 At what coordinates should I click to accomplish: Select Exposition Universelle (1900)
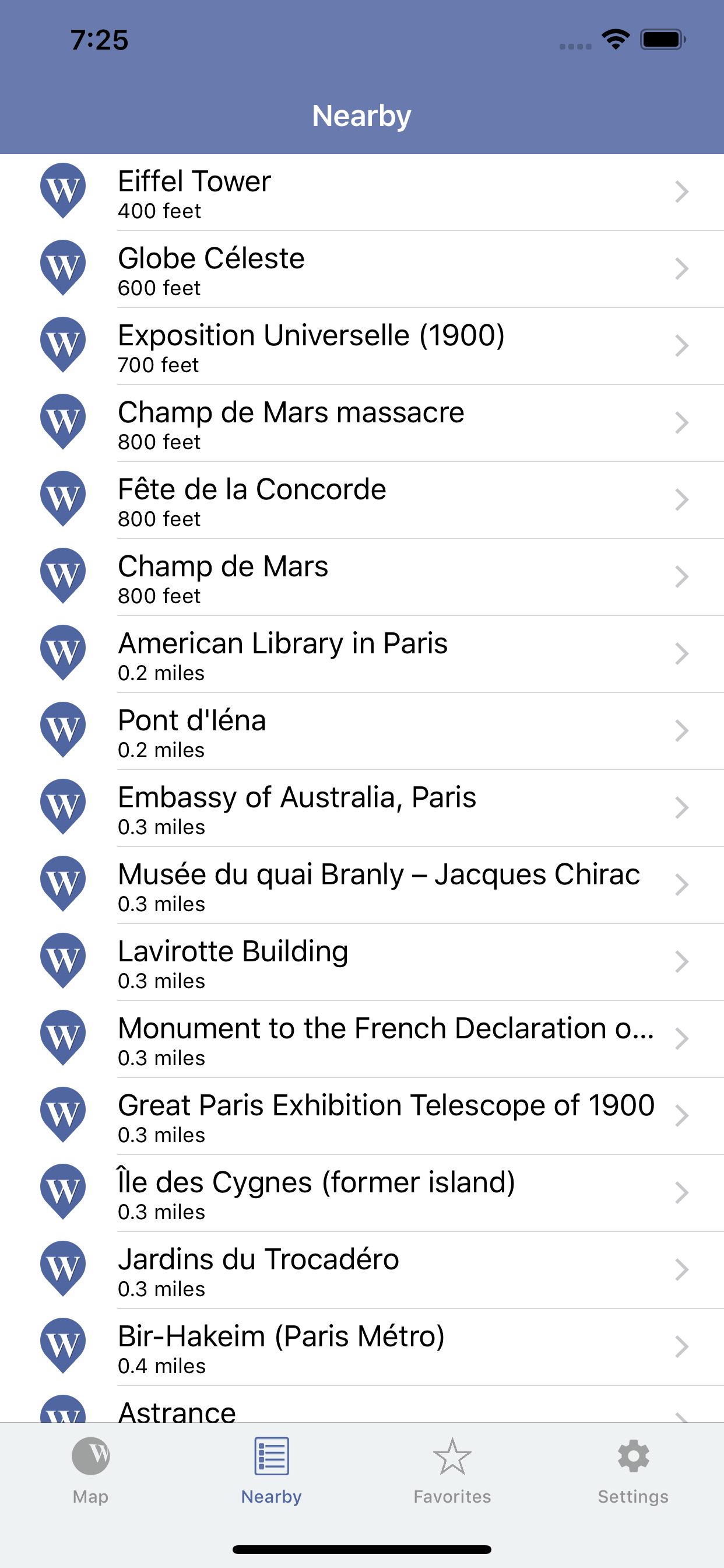click(x=362, y=346)
